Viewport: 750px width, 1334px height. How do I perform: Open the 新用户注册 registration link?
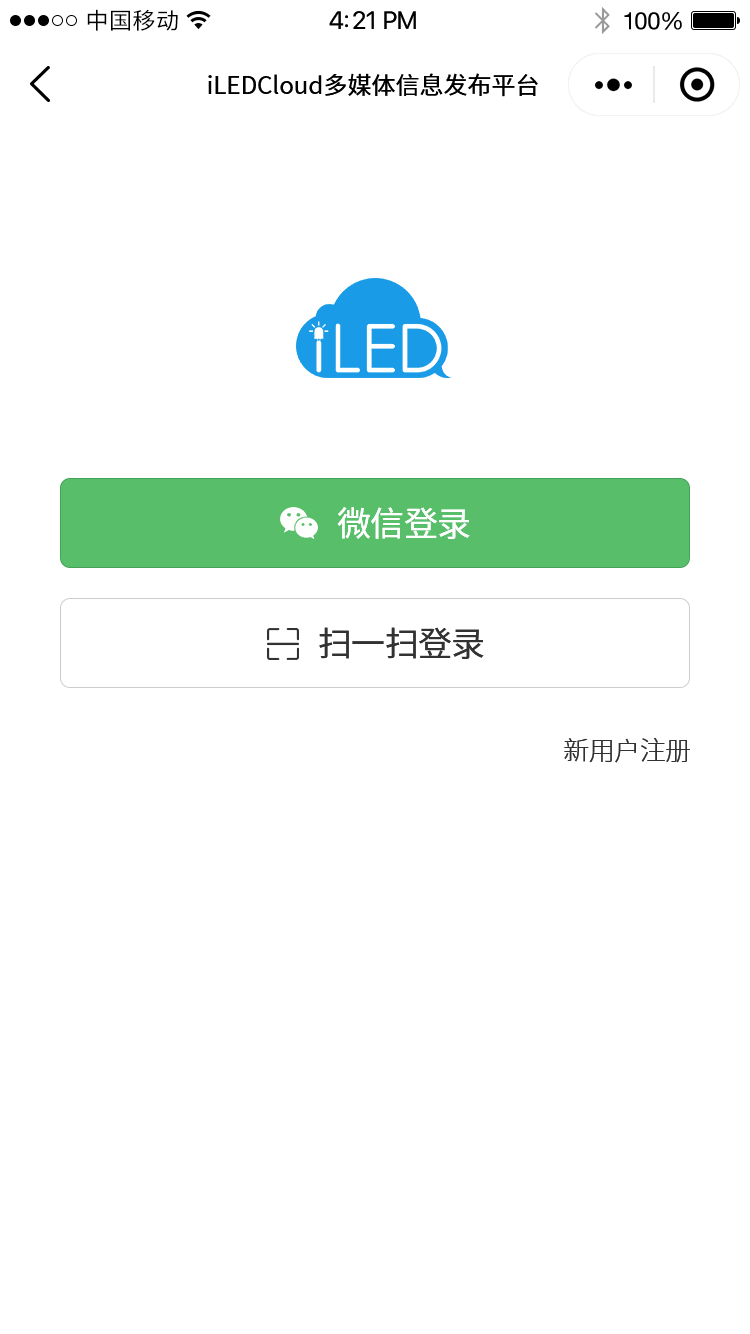pos(626,750)
